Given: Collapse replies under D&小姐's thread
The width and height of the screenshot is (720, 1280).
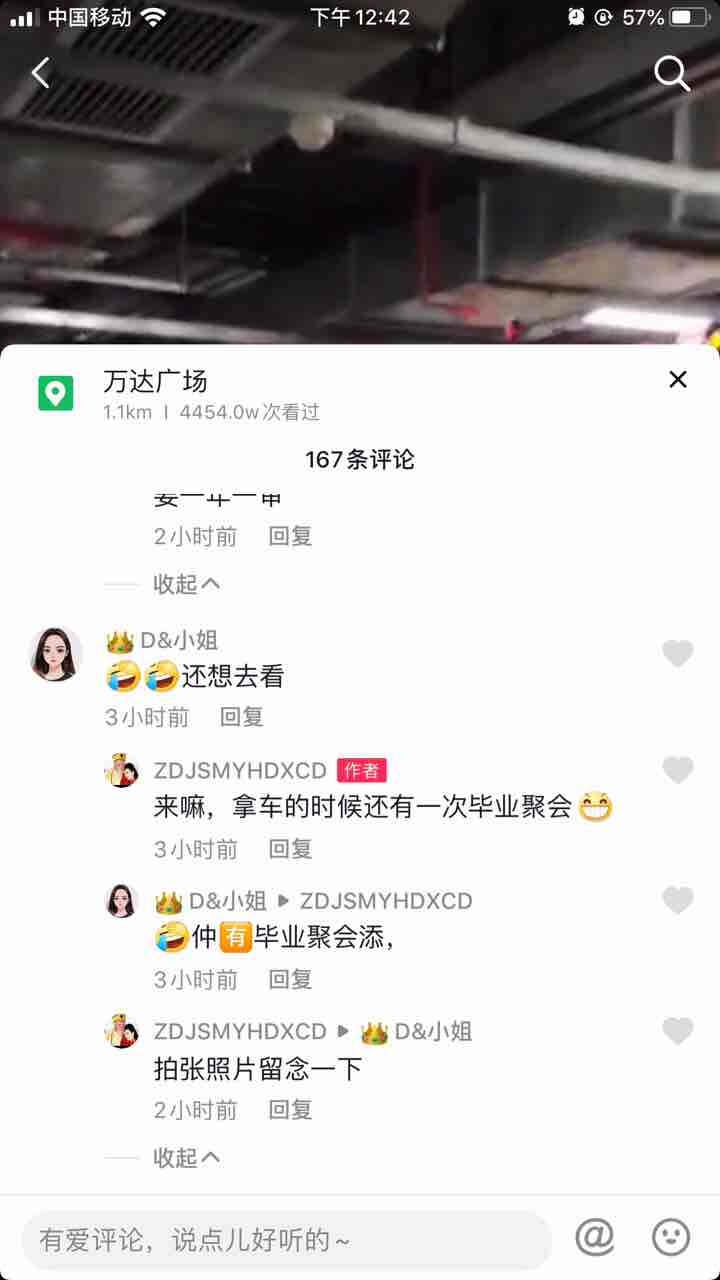Looking at the screenshot, I should pos(186,1157).
